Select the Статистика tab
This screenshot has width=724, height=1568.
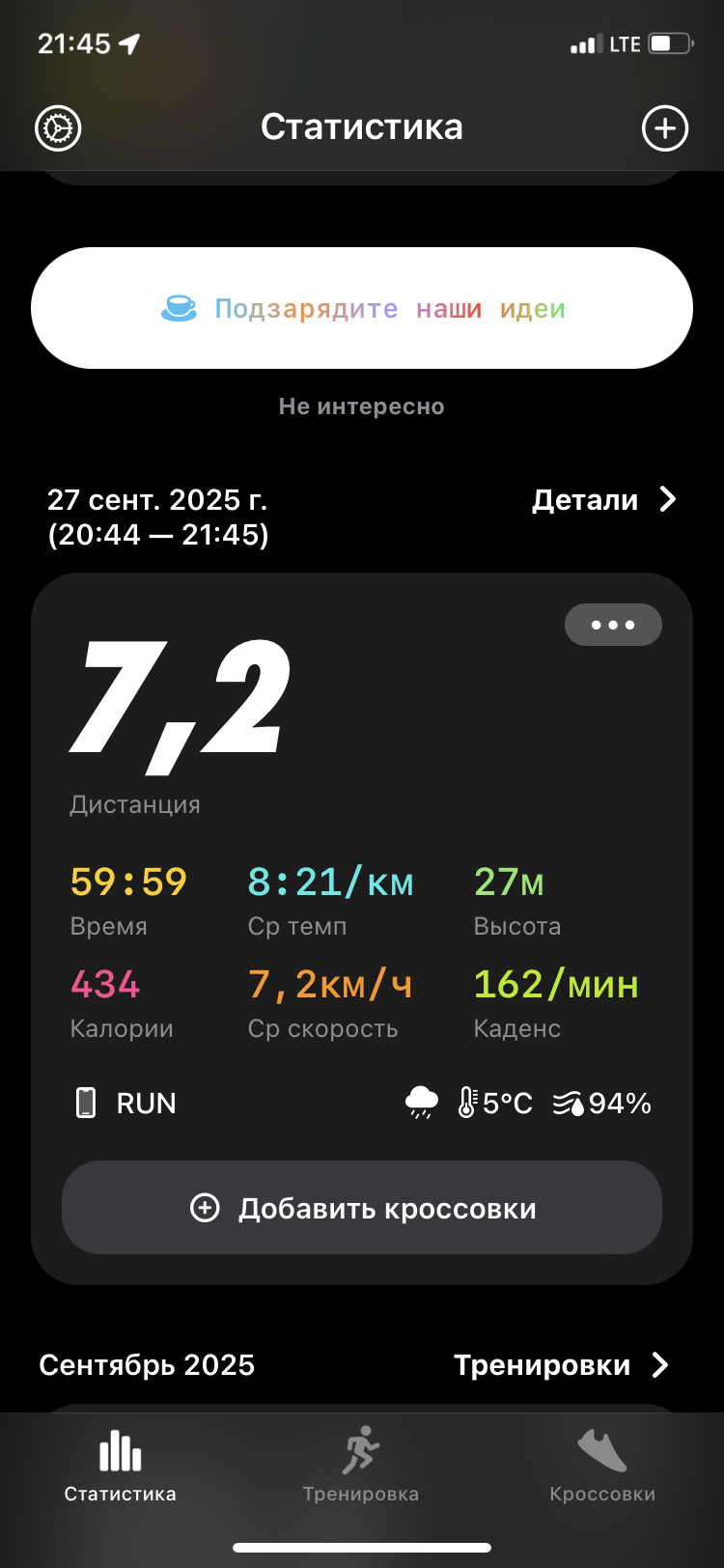pos(120,1464)
